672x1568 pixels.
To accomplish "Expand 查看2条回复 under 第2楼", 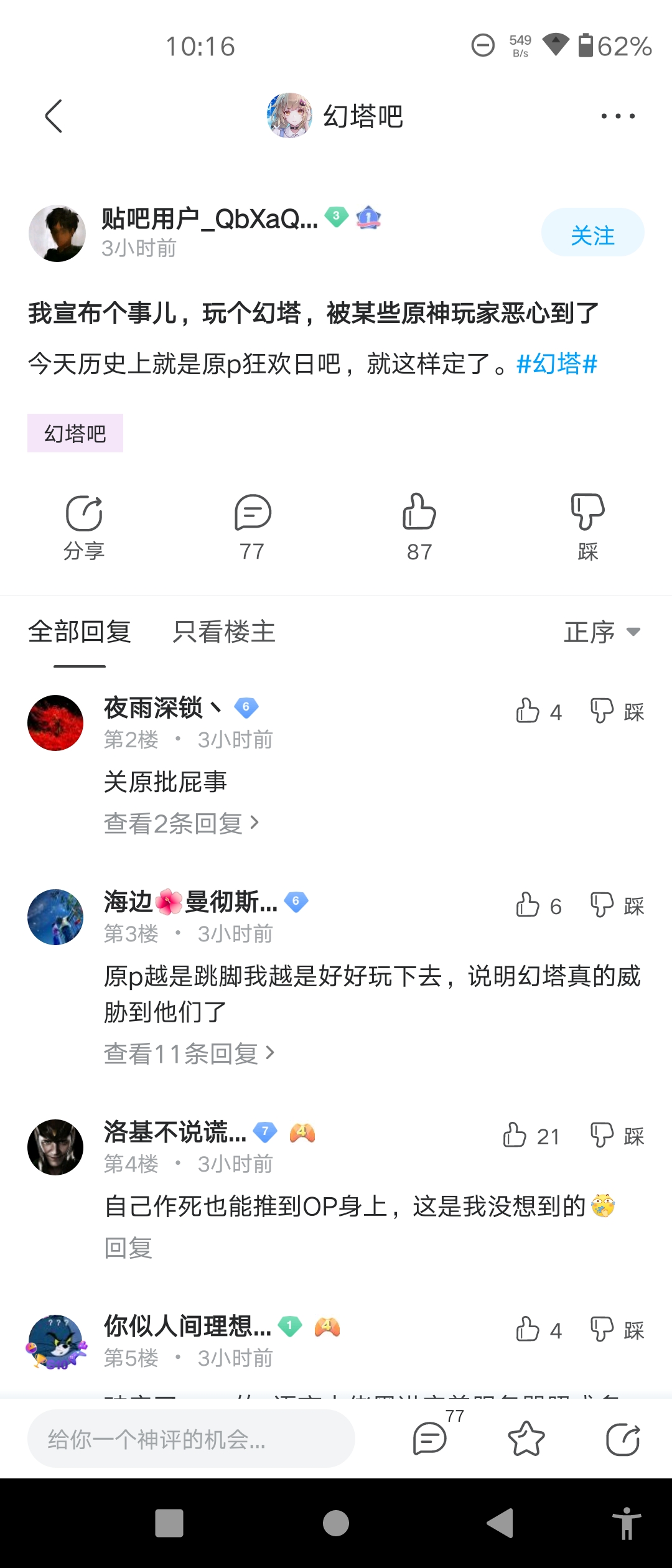I will 181,823.
